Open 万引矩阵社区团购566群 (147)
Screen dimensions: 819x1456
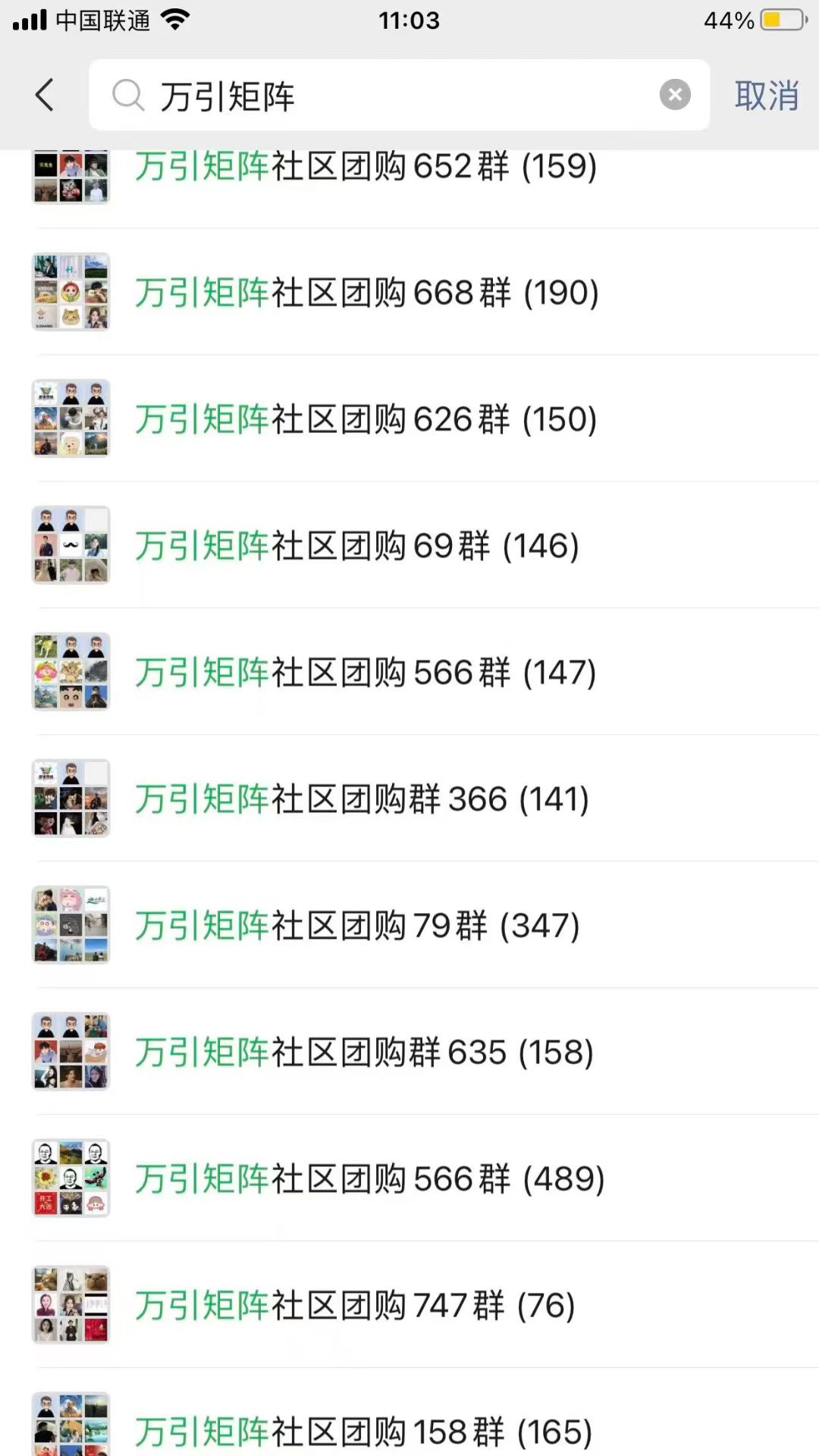click(366, 673)
